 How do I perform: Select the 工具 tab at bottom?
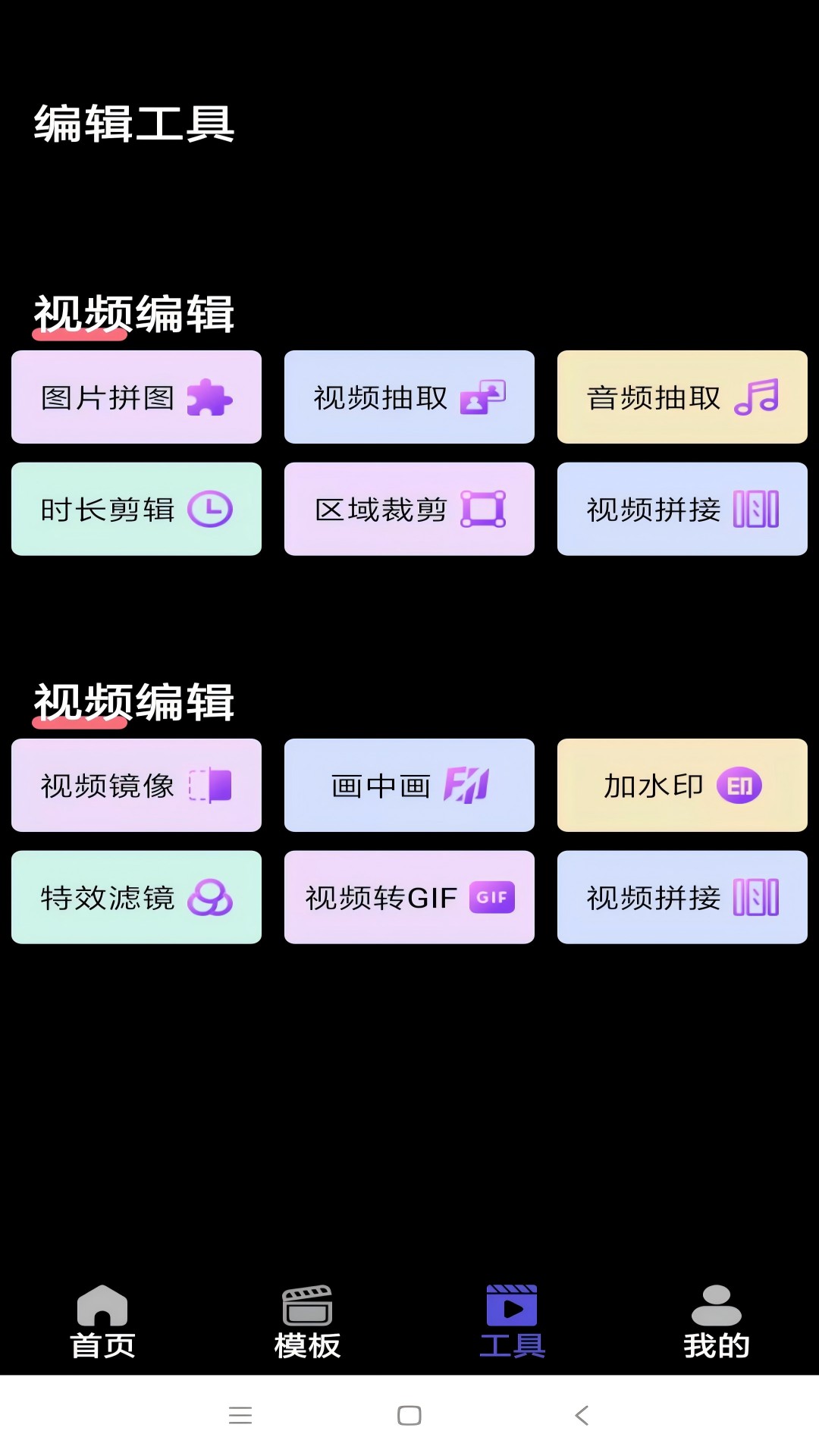512,1319
